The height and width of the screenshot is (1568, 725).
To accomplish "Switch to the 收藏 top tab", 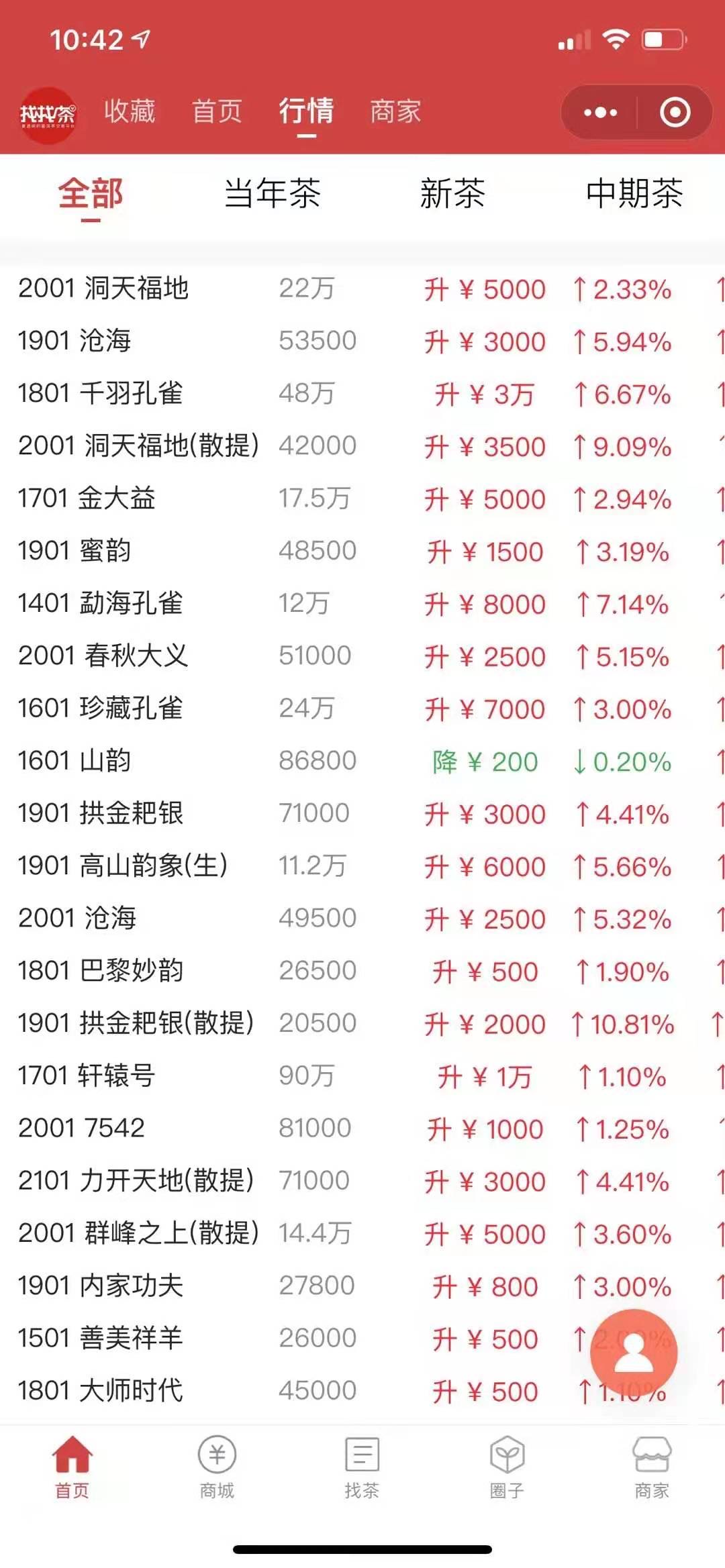I will coord(130,111).
